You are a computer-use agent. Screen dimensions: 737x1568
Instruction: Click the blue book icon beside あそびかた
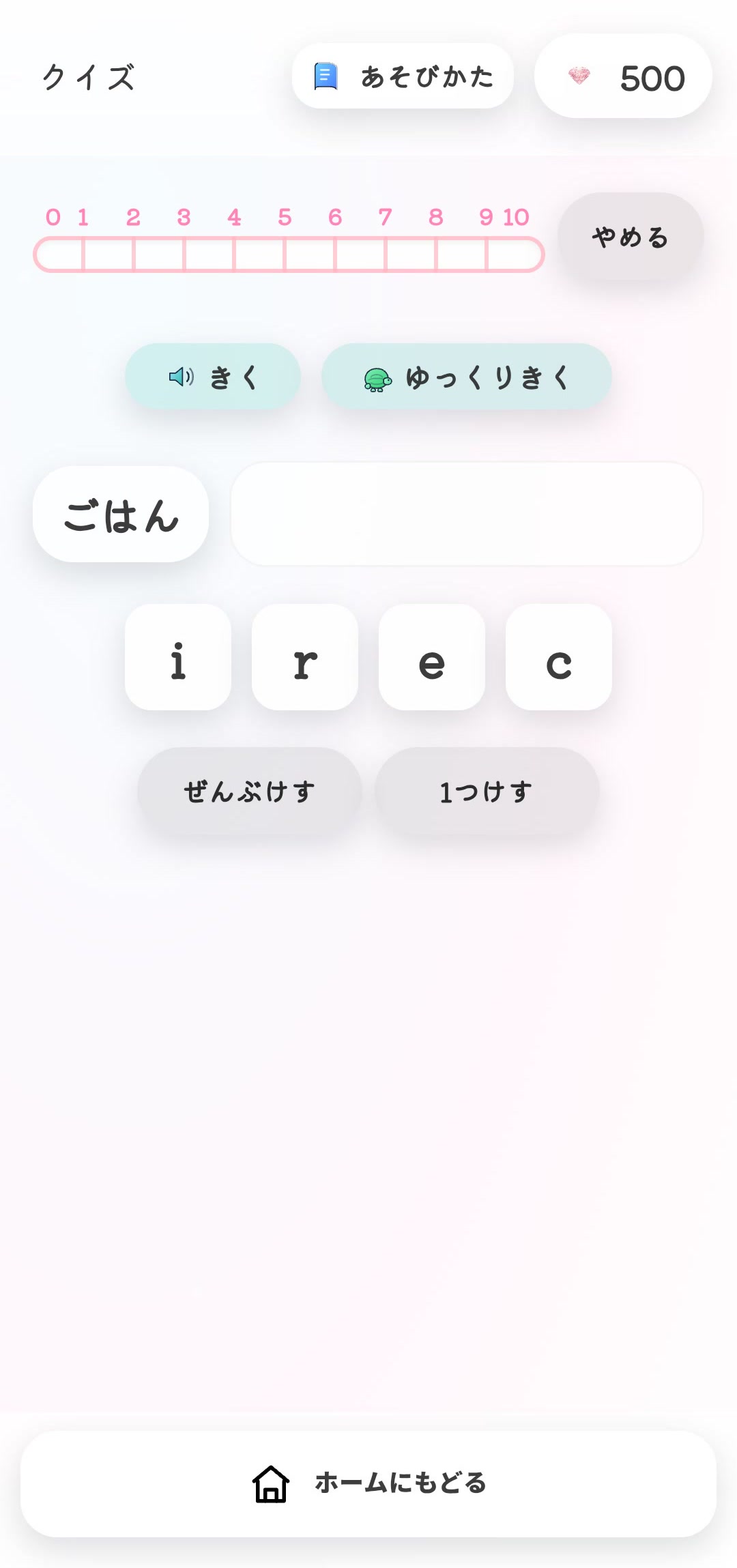pyautogui.click(x=326, y=76)
